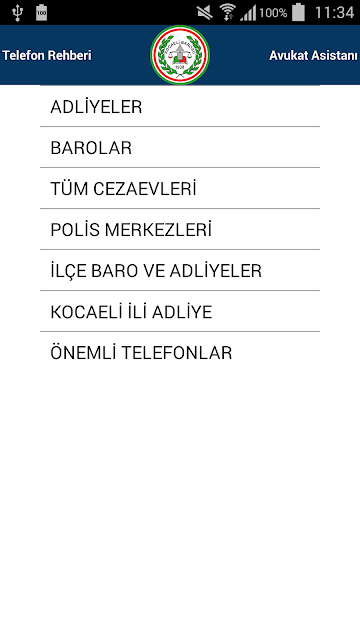360x640 pixels.
Task: Open the ADLİYELER list row
Action: pyautogui.click(x=180, y=106)
